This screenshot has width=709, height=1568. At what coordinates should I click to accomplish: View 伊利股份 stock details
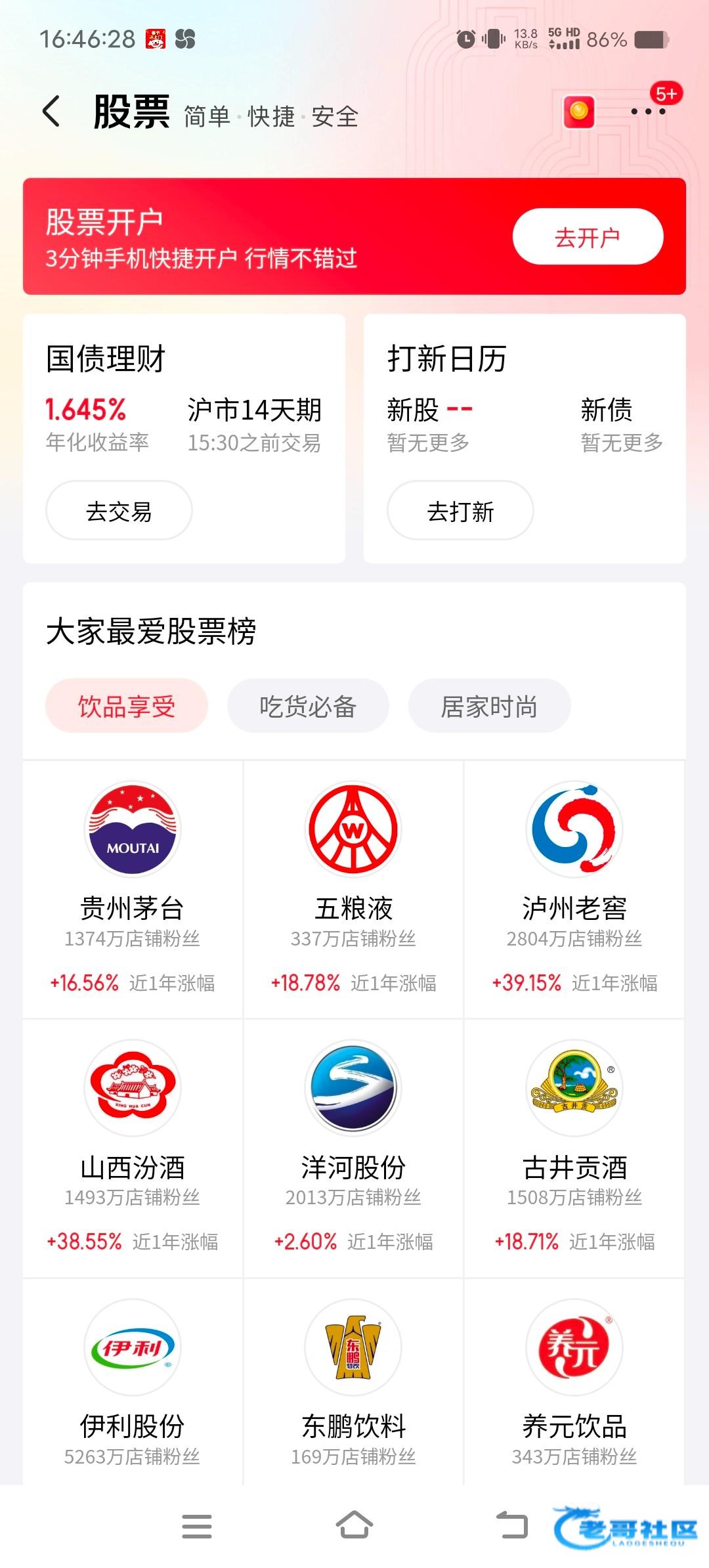tap(133, 1385)
